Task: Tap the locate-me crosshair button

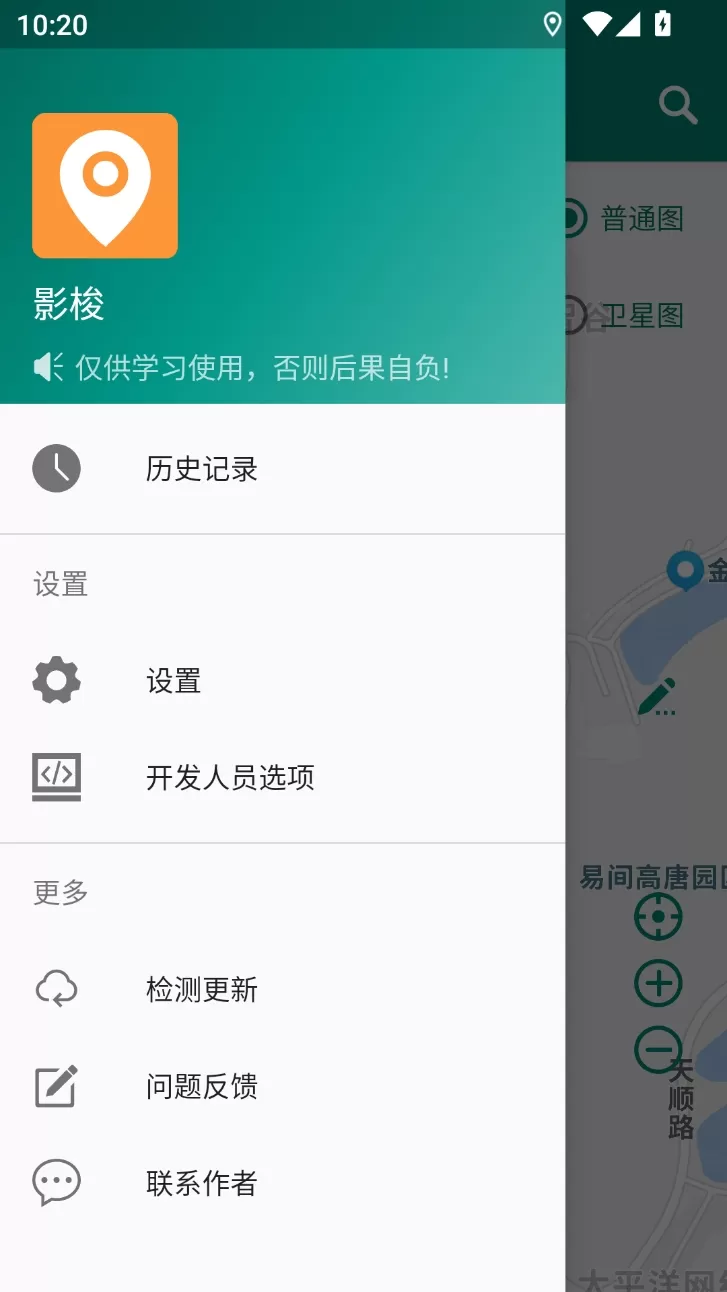Action: 658,916
